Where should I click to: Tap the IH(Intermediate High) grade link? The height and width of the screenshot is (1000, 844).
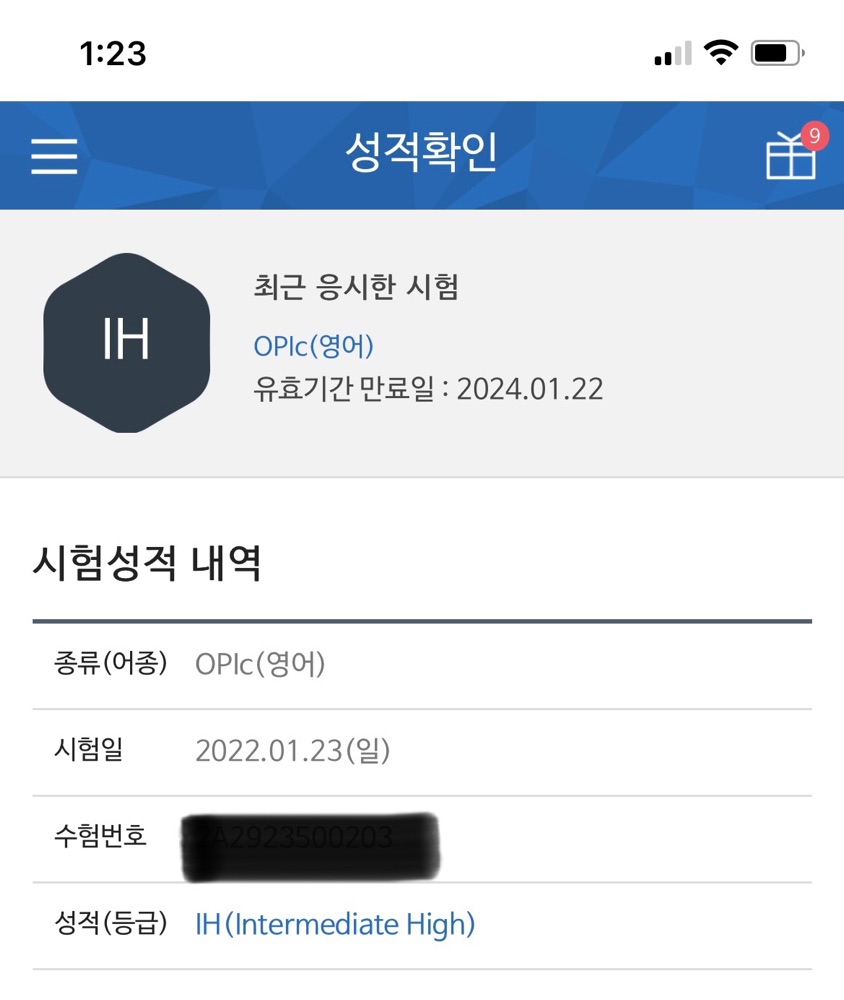335,924
